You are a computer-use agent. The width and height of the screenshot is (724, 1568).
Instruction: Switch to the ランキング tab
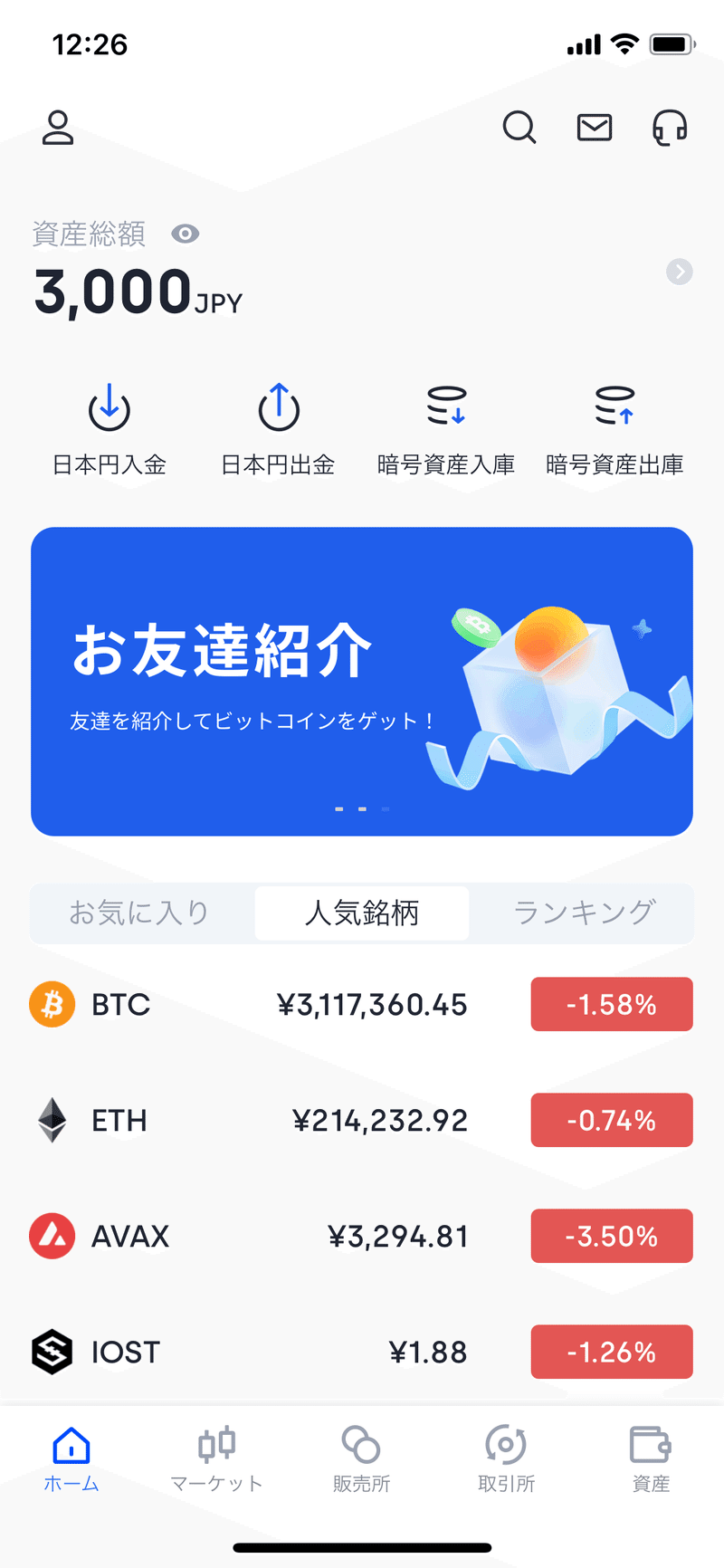(584, 913)
